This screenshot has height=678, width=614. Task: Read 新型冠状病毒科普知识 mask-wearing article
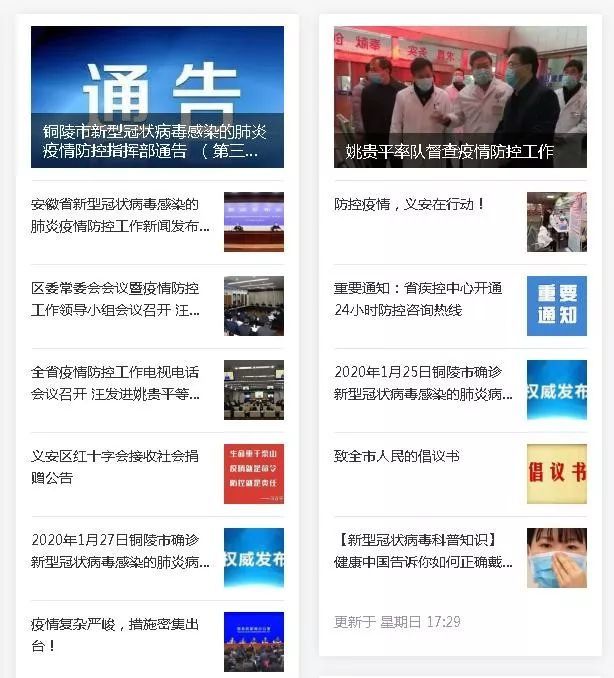tap(424, 551)
